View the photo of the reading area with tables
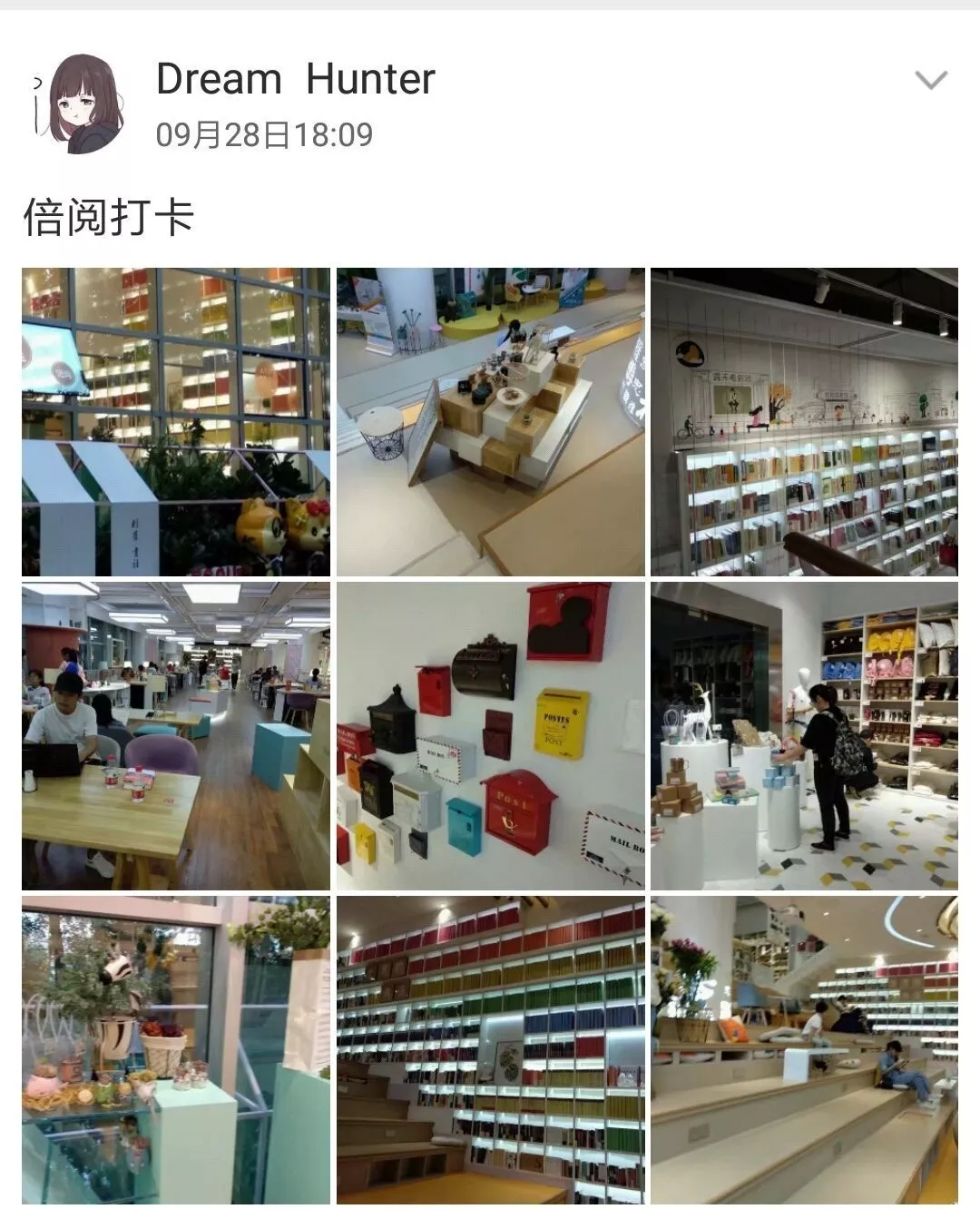This screenshot has height=1209, width=980. [176, 735]
